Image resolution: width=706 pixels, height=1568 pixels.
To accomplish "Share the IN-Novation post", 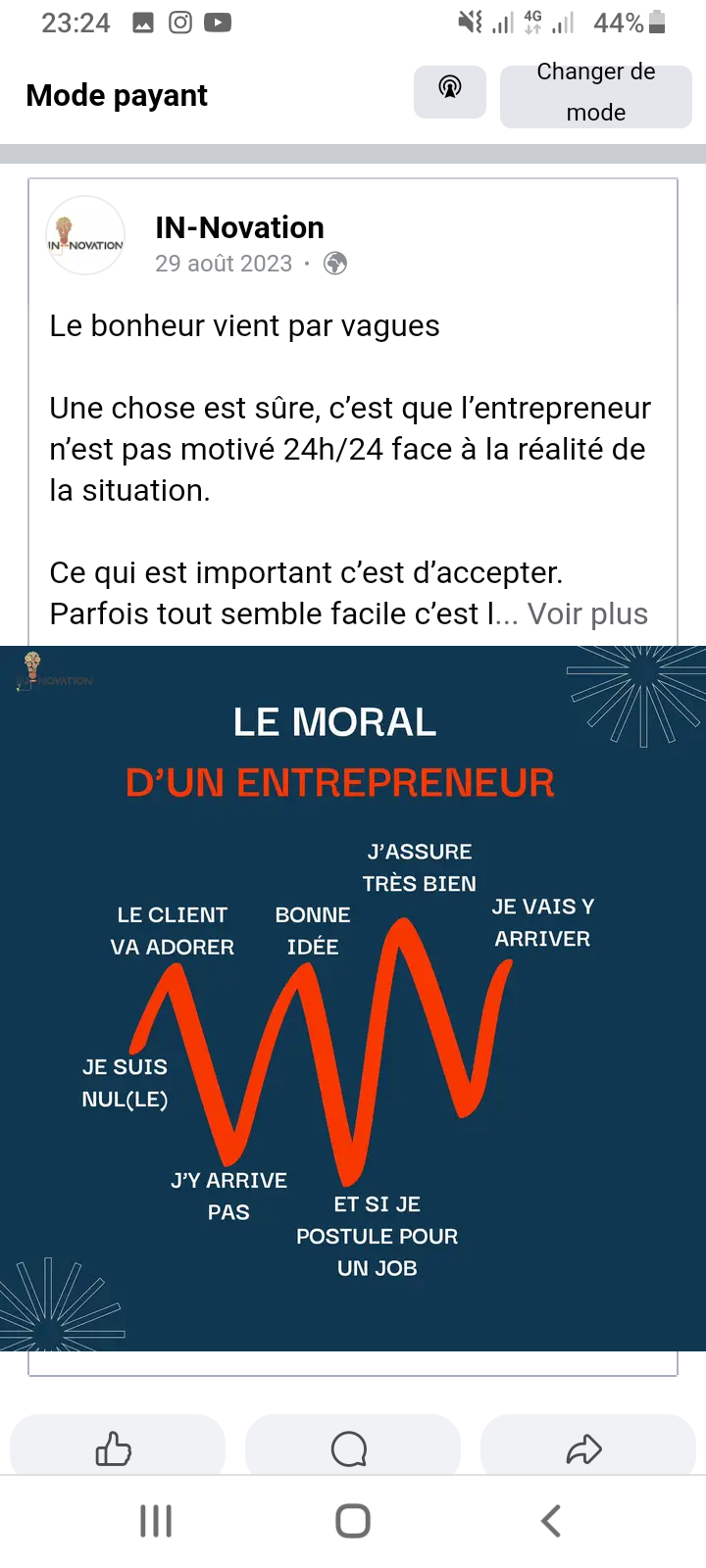I will [x=587, y=1446].
